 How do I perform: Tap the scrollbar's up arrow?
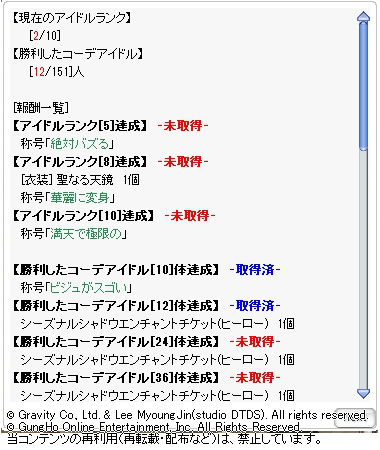[363, 17]
